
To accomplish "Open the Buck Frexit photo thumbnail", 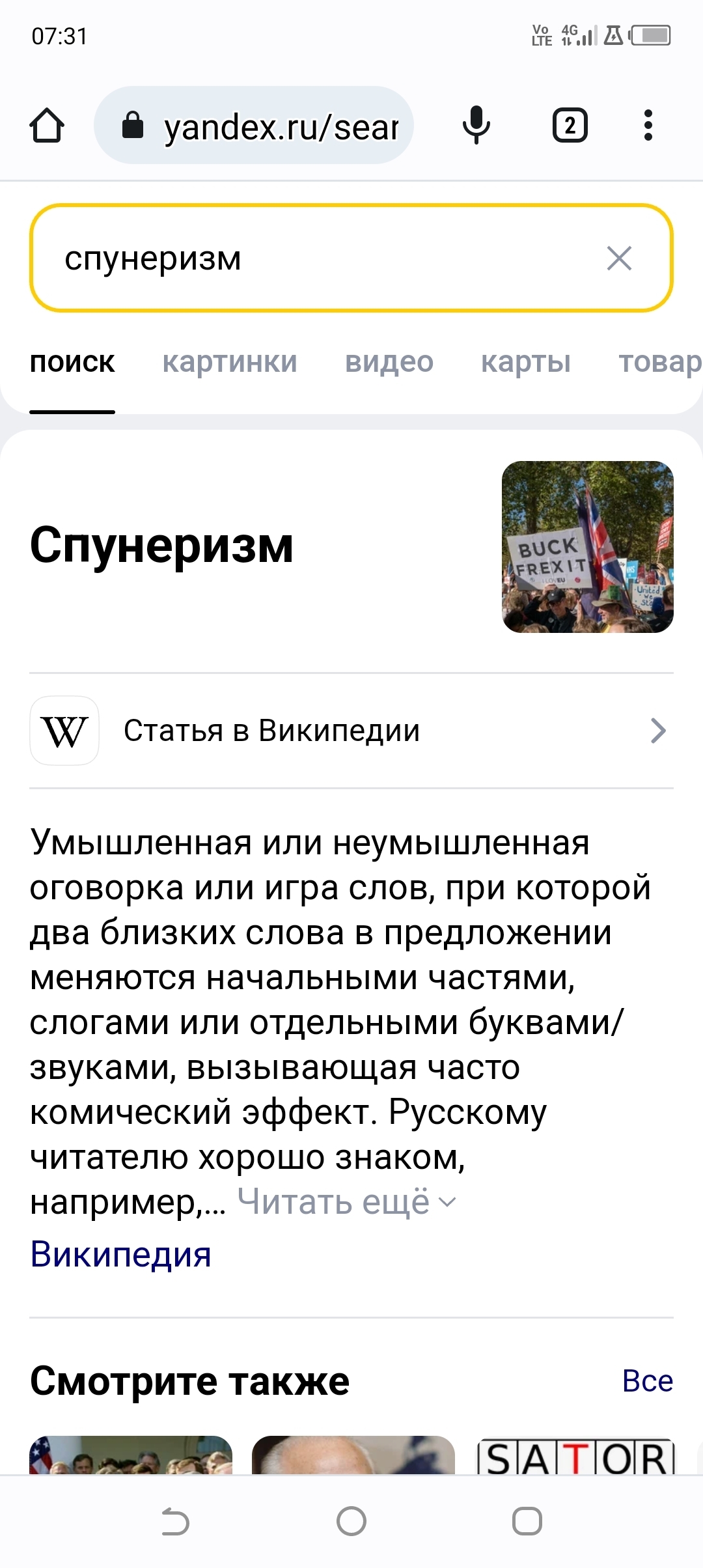I will click(x=587, y=547).
